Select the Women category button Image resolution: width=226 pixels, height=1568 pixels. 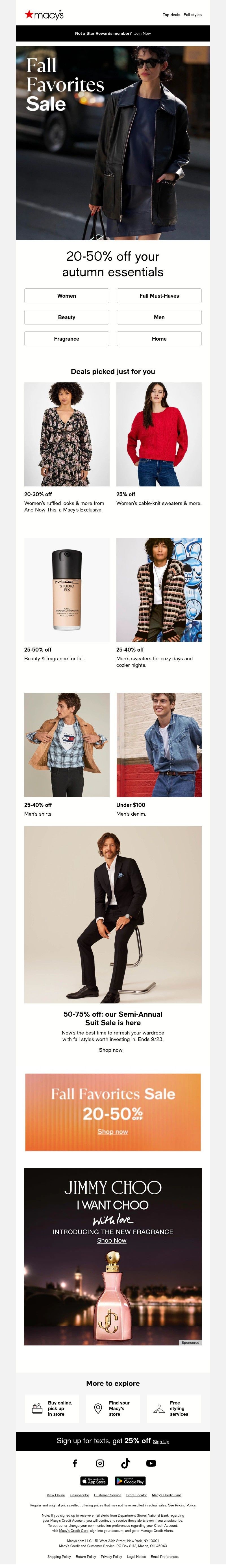click(x=66, y=296)
